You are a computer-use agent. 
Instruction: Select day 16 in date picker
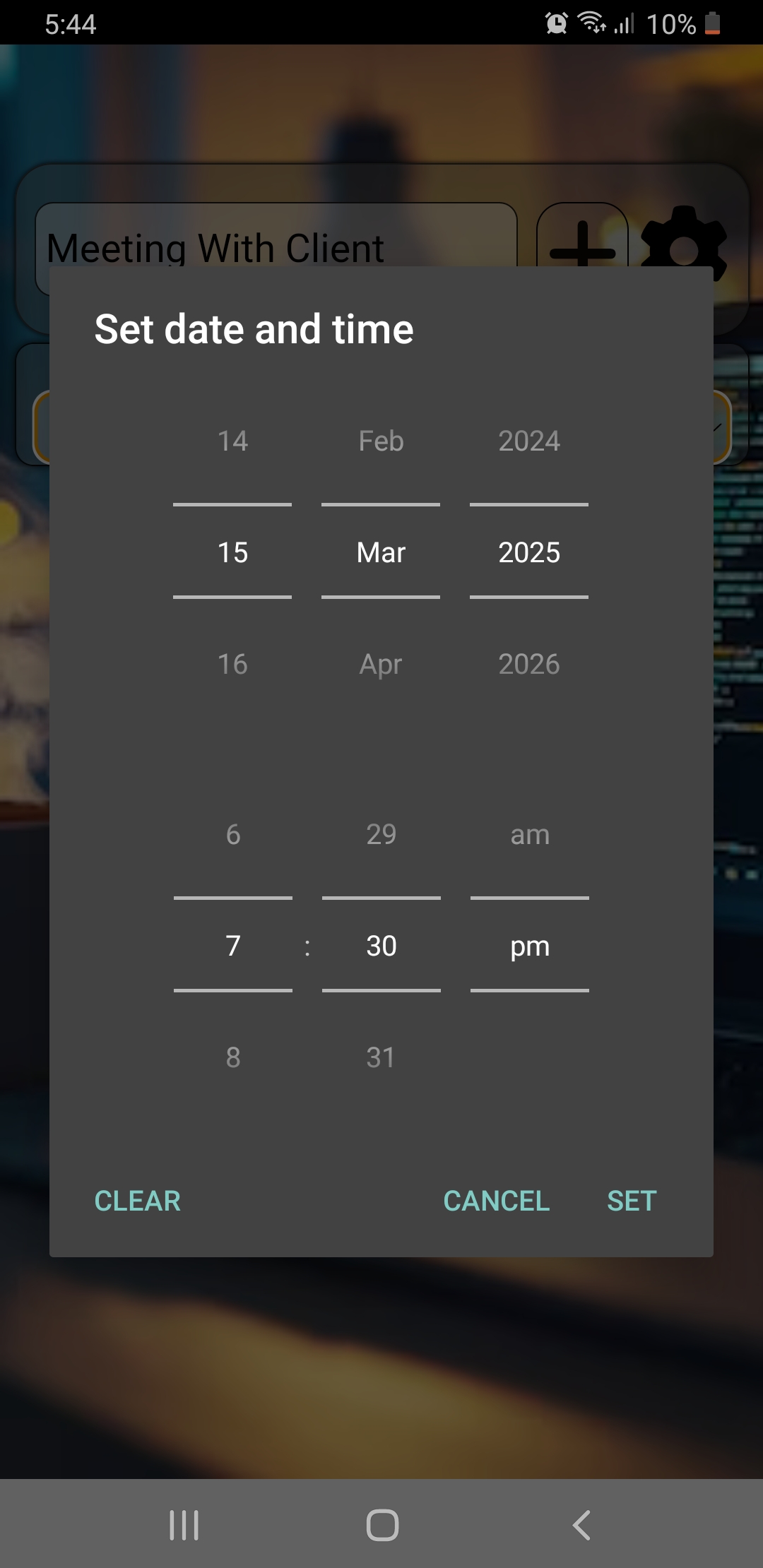232,664
